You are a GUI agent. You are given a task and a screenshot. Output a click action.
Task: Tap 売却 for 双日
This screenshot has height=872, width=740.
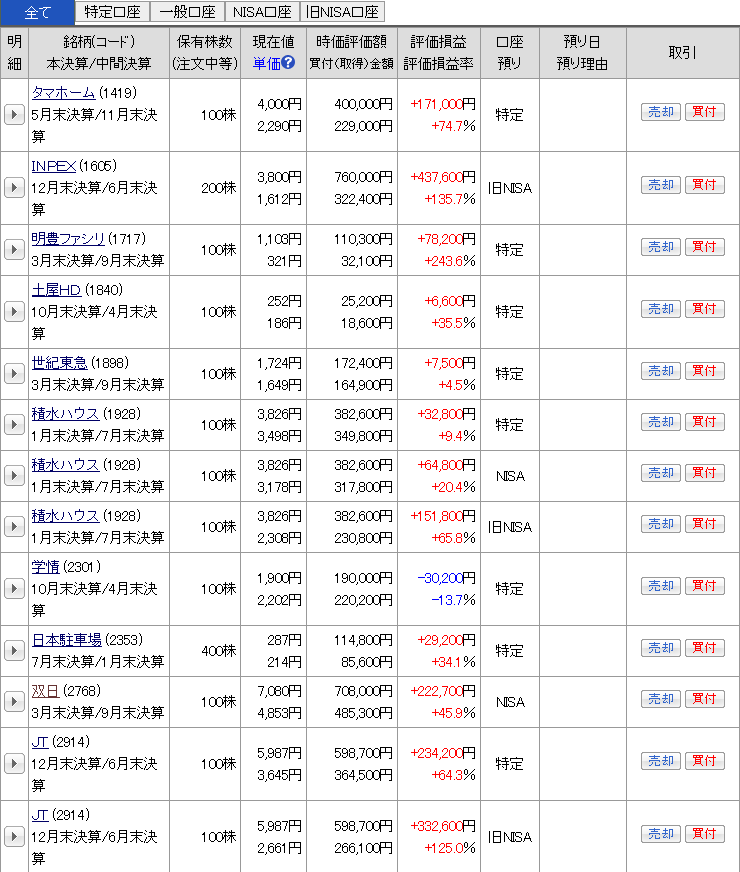[660, 699]
